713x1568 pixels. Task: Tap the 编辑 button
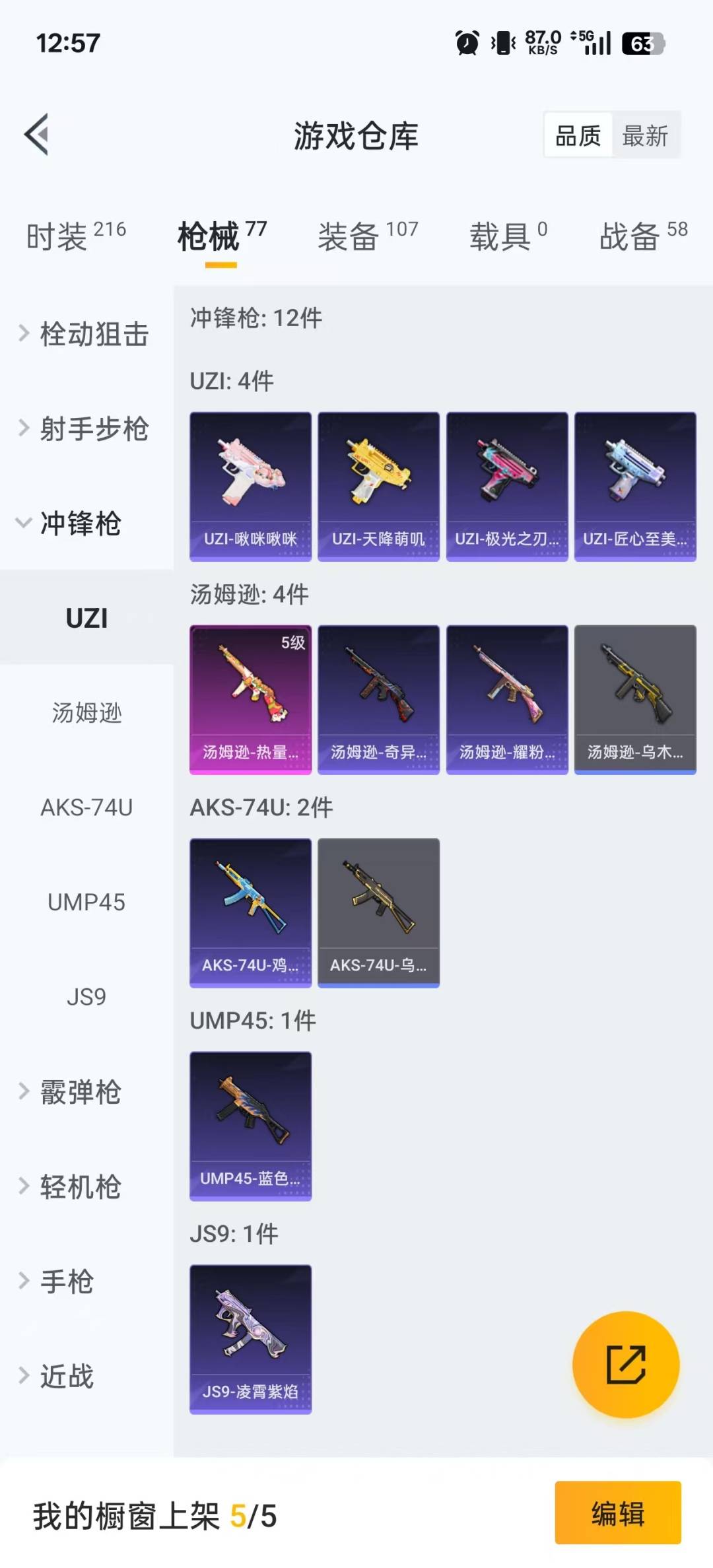point(617,1513)
